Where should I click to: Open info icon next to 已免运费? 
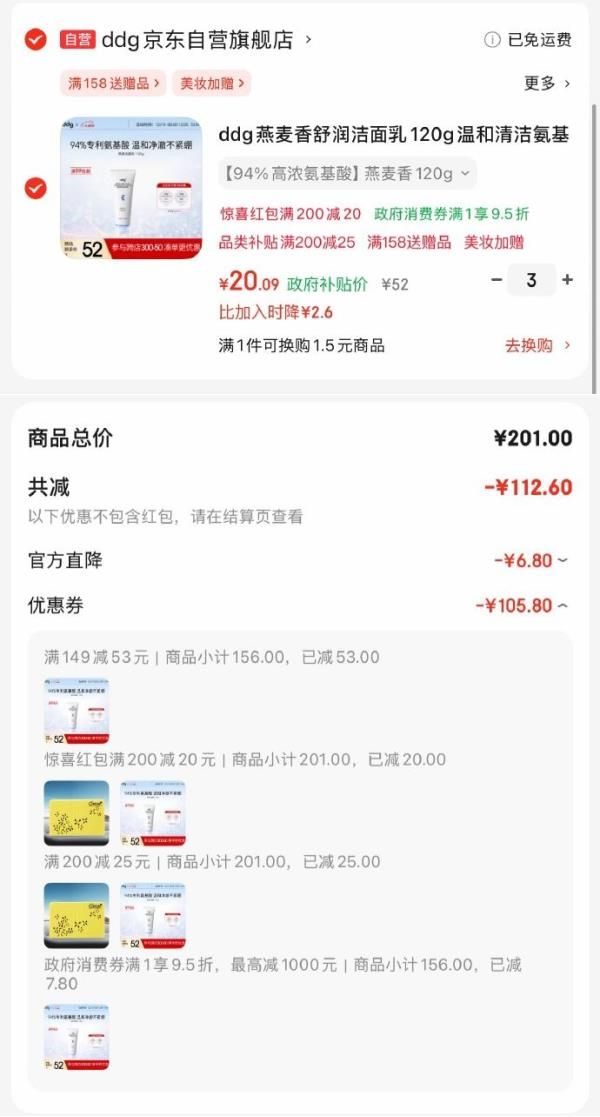pyautogui.click(x=492, y=40)
